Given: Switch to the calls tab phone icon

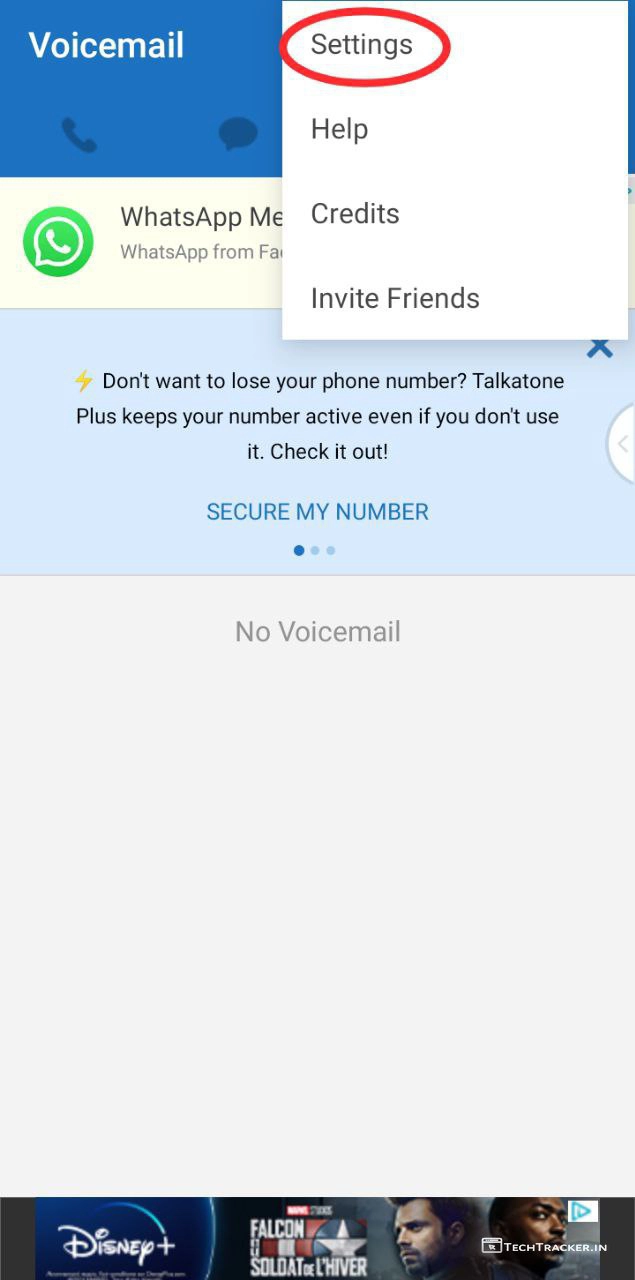Looking at the screenshot, I should pos(79,134).
